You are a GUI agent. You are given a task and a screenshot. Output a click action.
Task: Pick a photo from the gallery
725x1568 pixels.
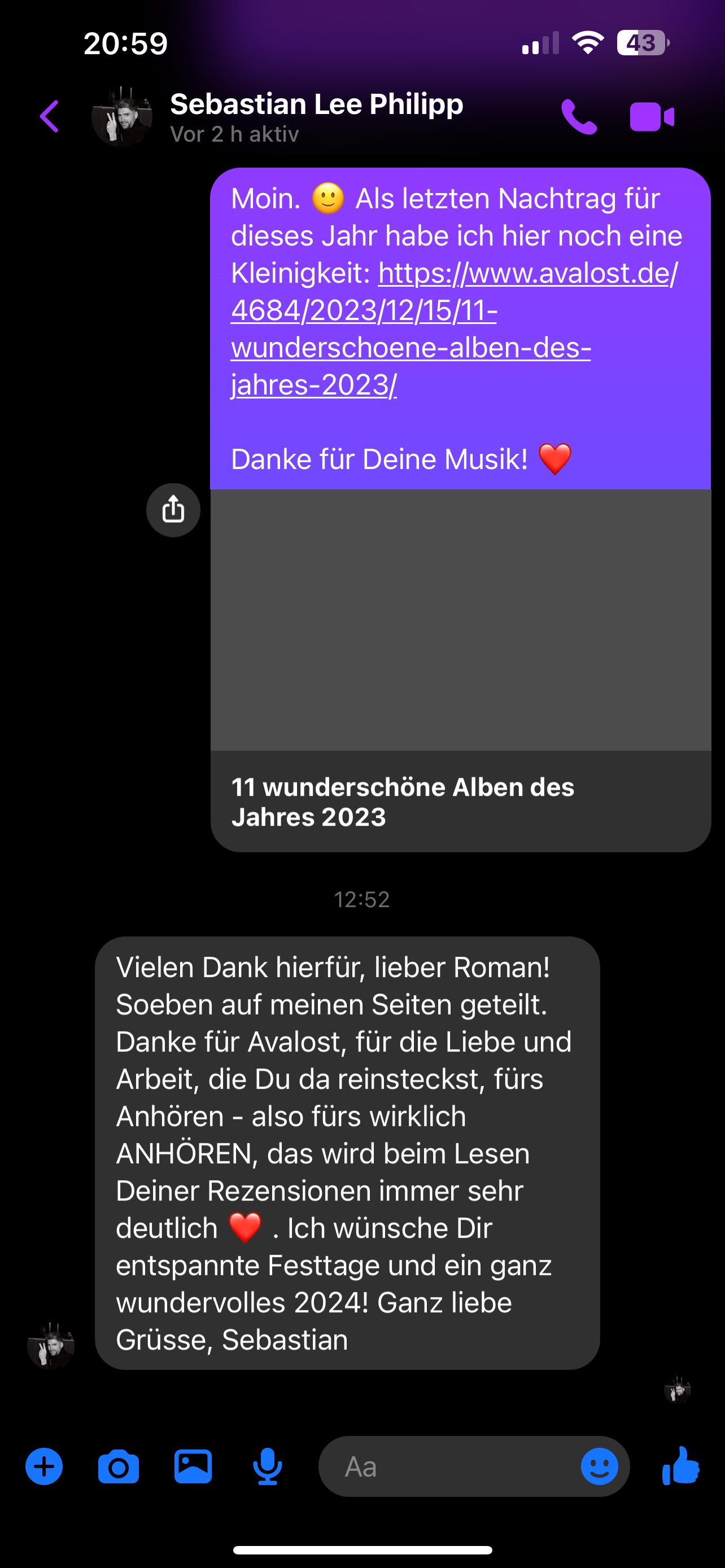(193, 1467)
